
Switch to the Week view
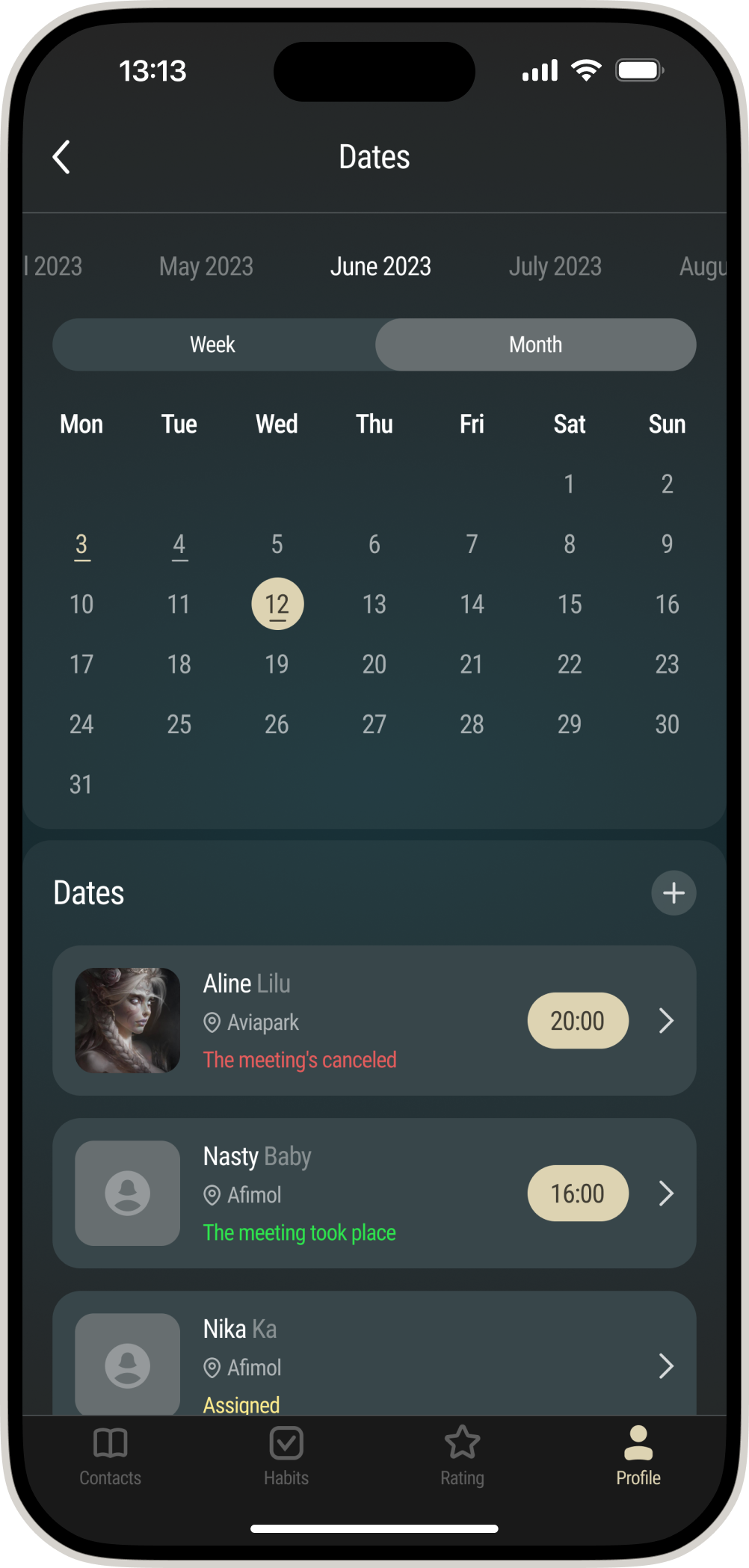click(x=213, y=345)
